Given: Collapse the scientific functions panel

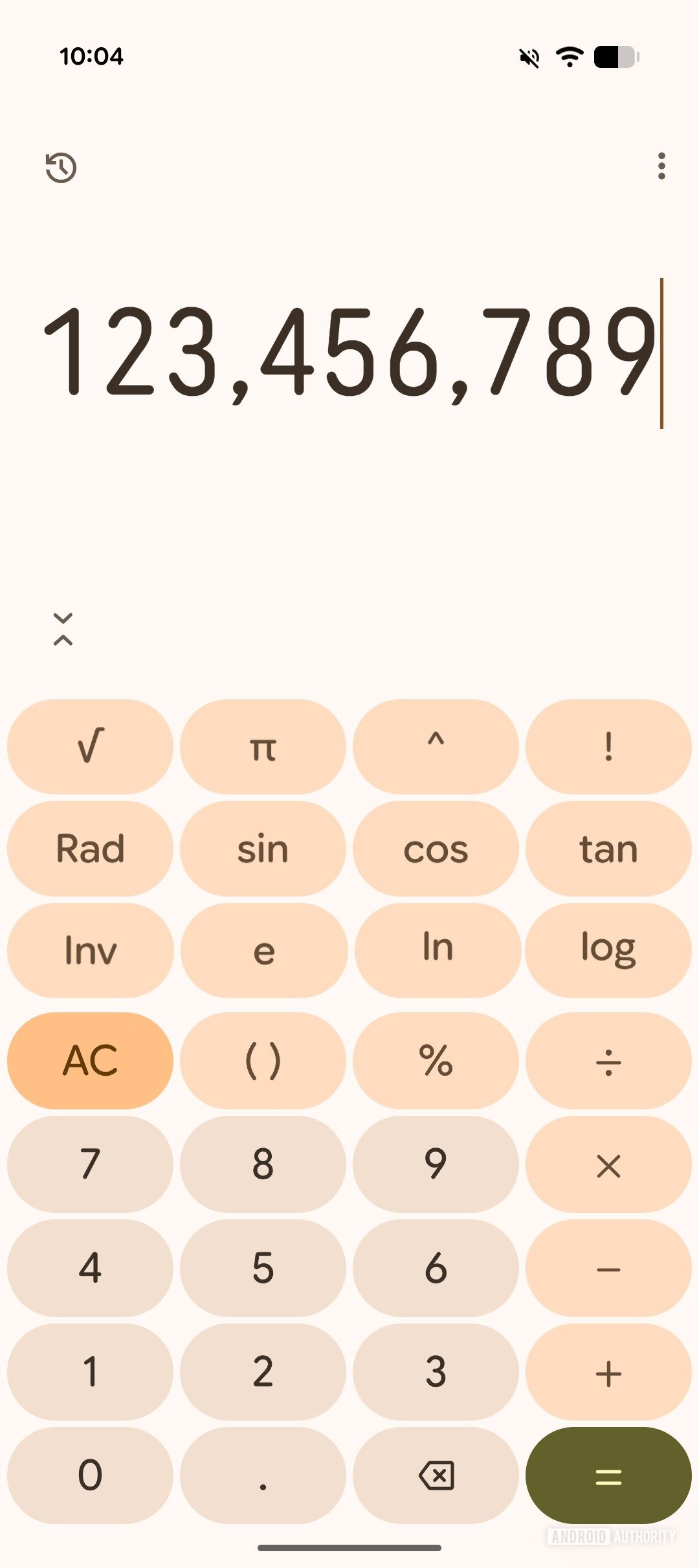Looking at the screenshot, I should (x=63, y=629).
